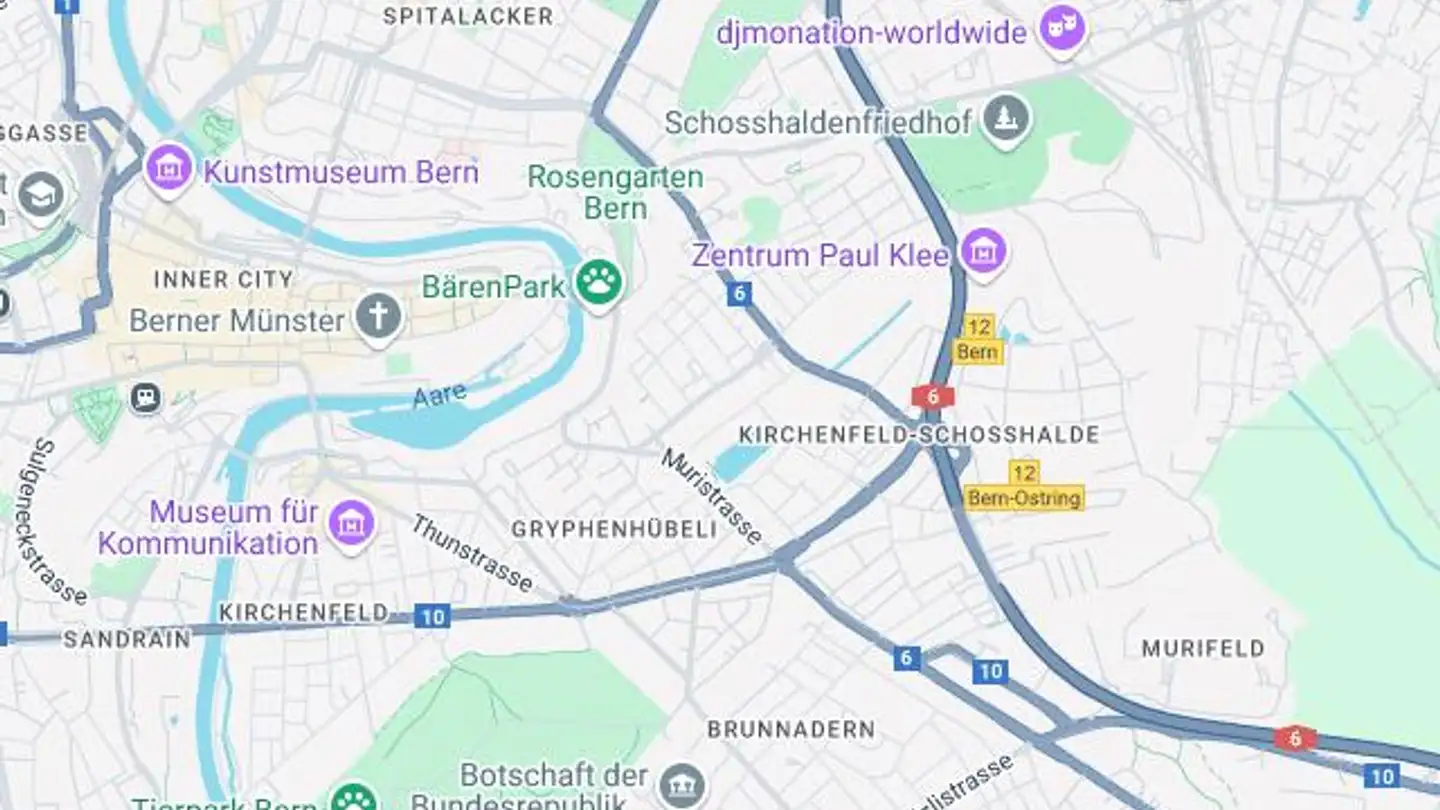The width and height of the screenshot is (1440, 810).
Task: Open the Berner Münster church marker
Action: (x=379, y=318)
